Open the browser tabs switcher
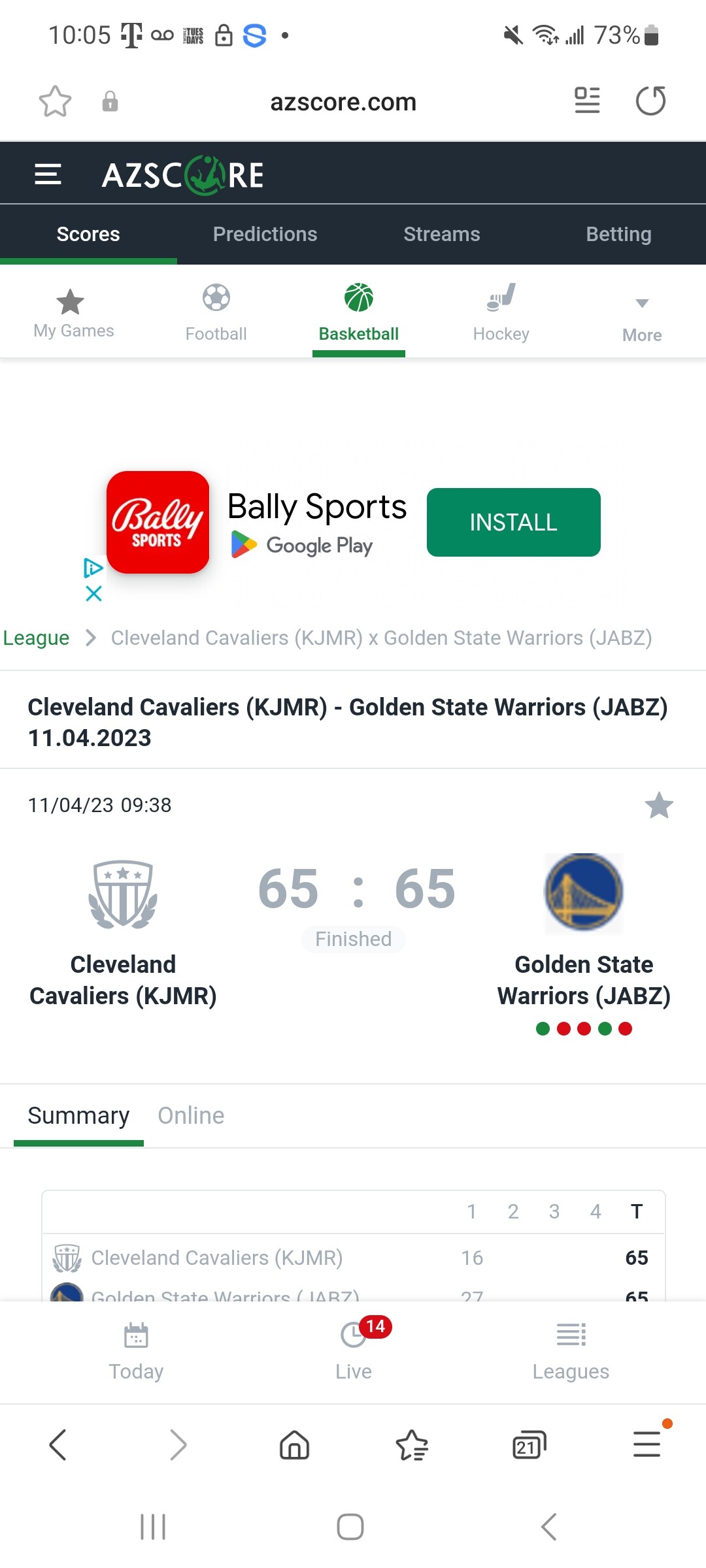 click(x=529, y=1445)
